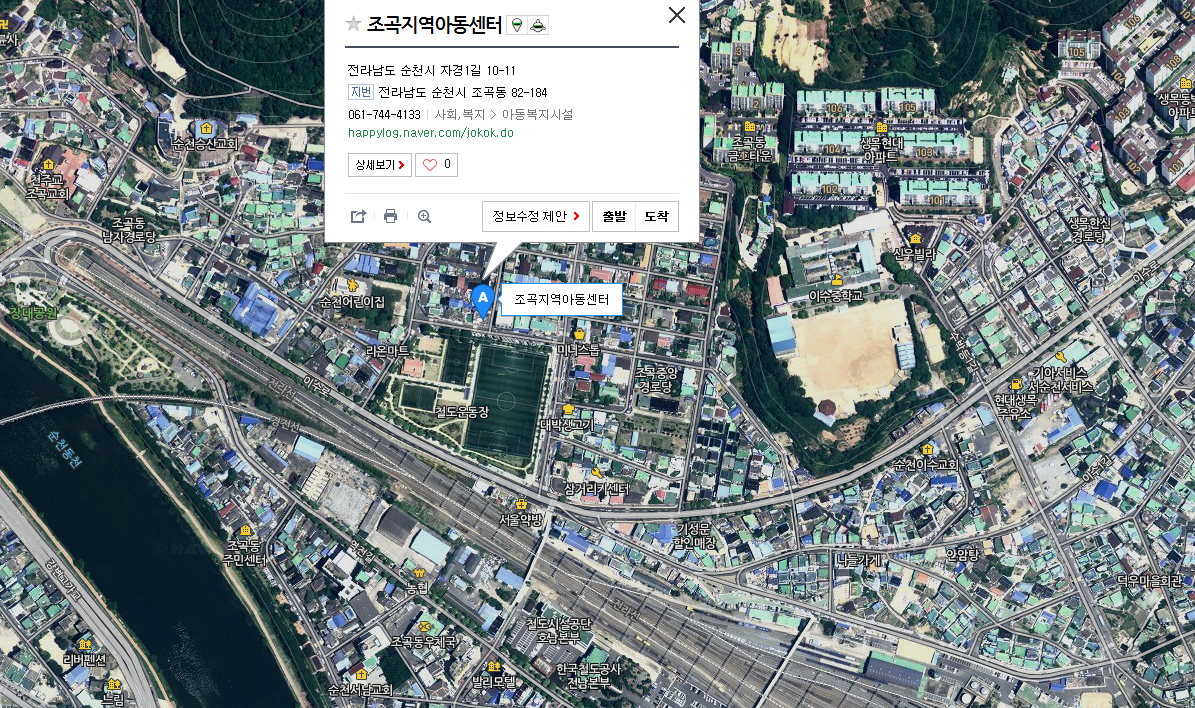Set this place as 출발 starting point
1195x708 pixels.
(614, 216)
